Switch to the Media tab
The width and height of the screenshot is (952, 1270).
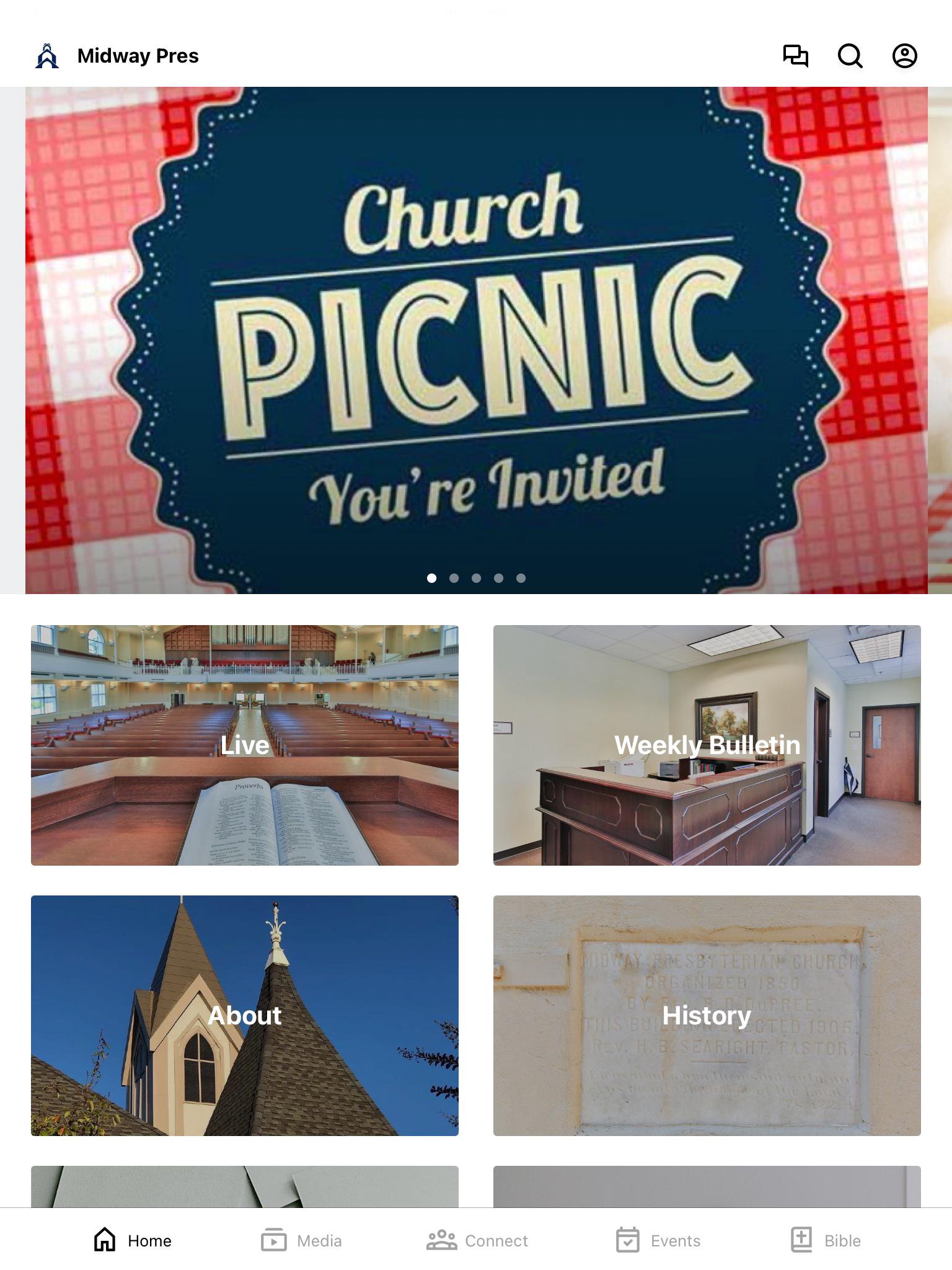[x=302, y=1240]
